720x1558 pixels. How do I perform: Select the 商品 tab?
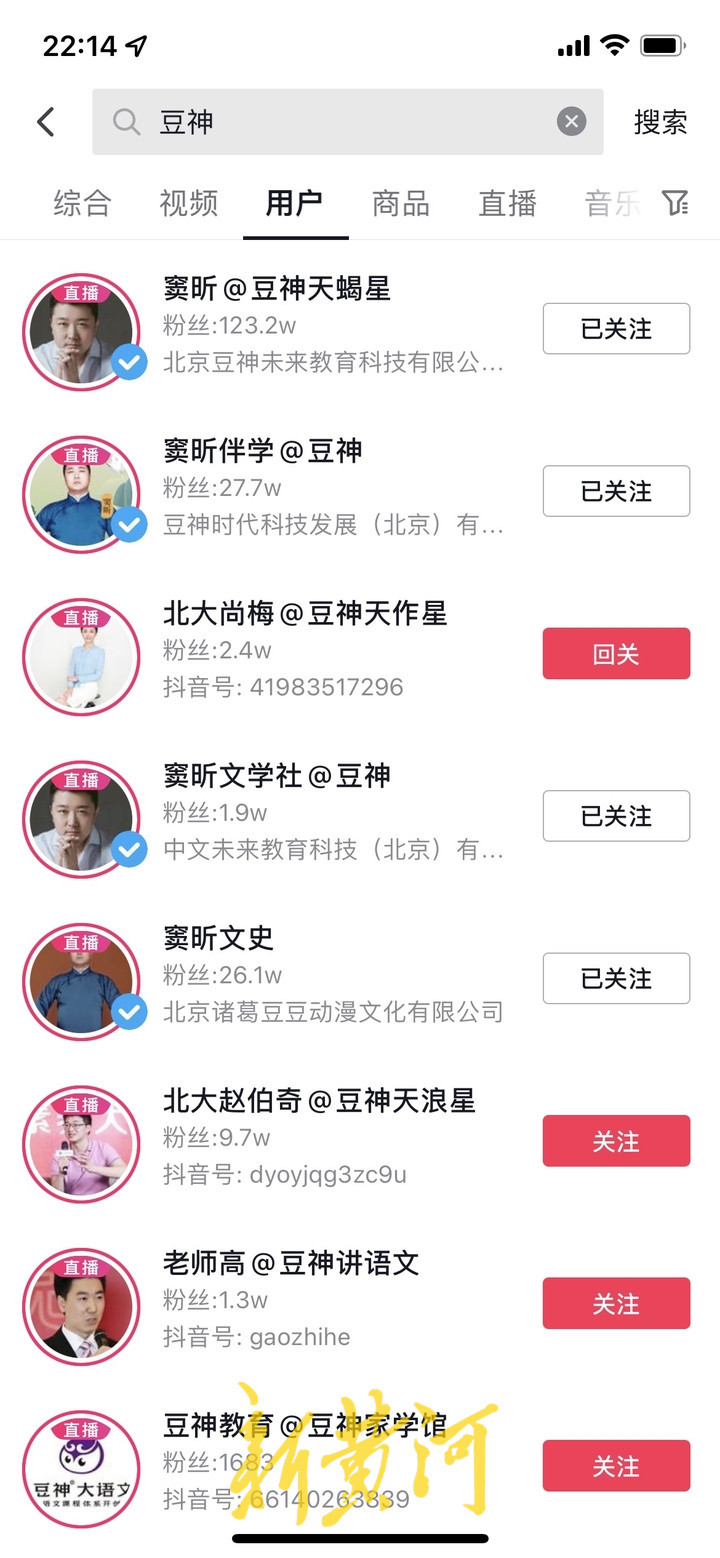400,203
